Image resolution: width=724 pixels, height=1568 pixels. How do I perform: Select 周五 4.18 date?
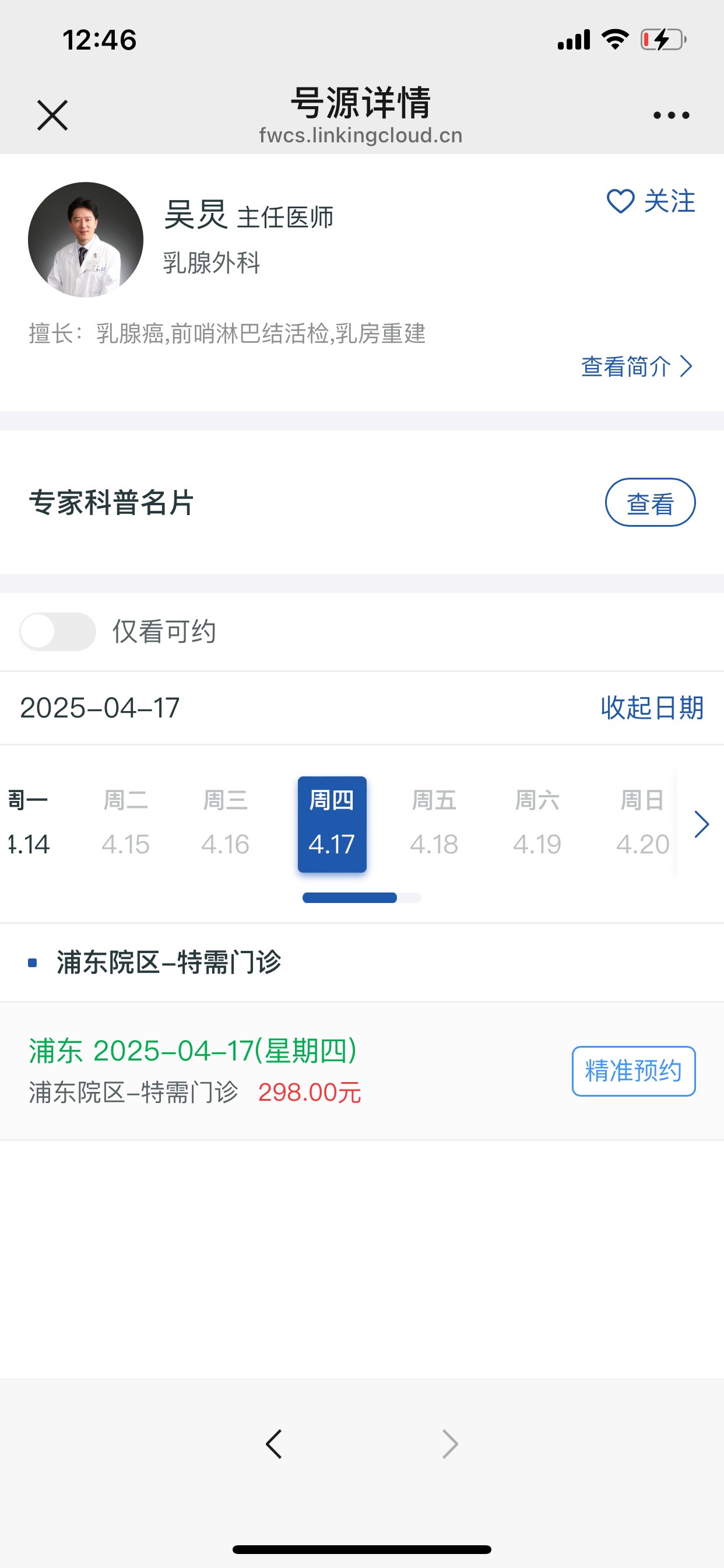(434, 824)
